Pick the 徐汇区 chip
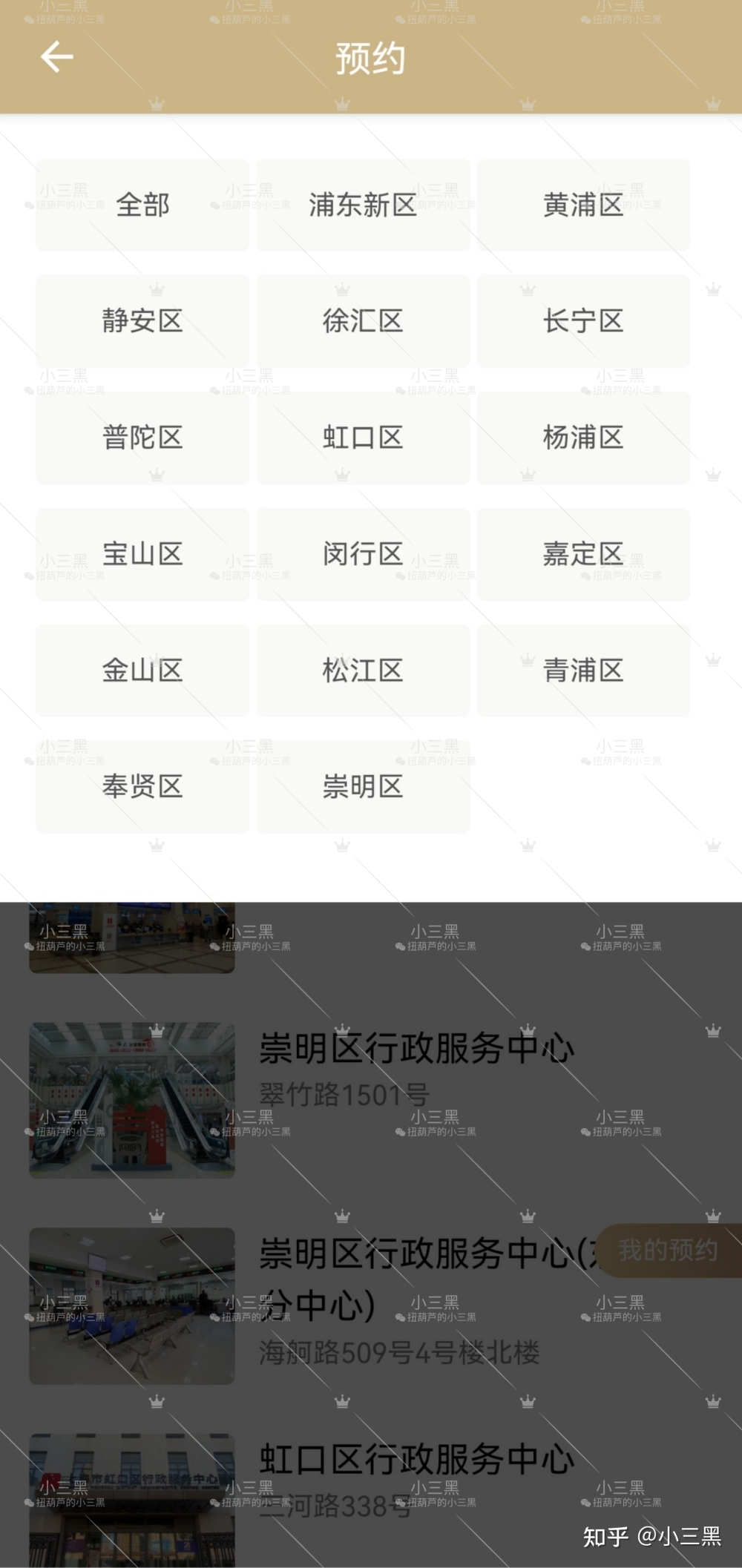 click(363, 321)
